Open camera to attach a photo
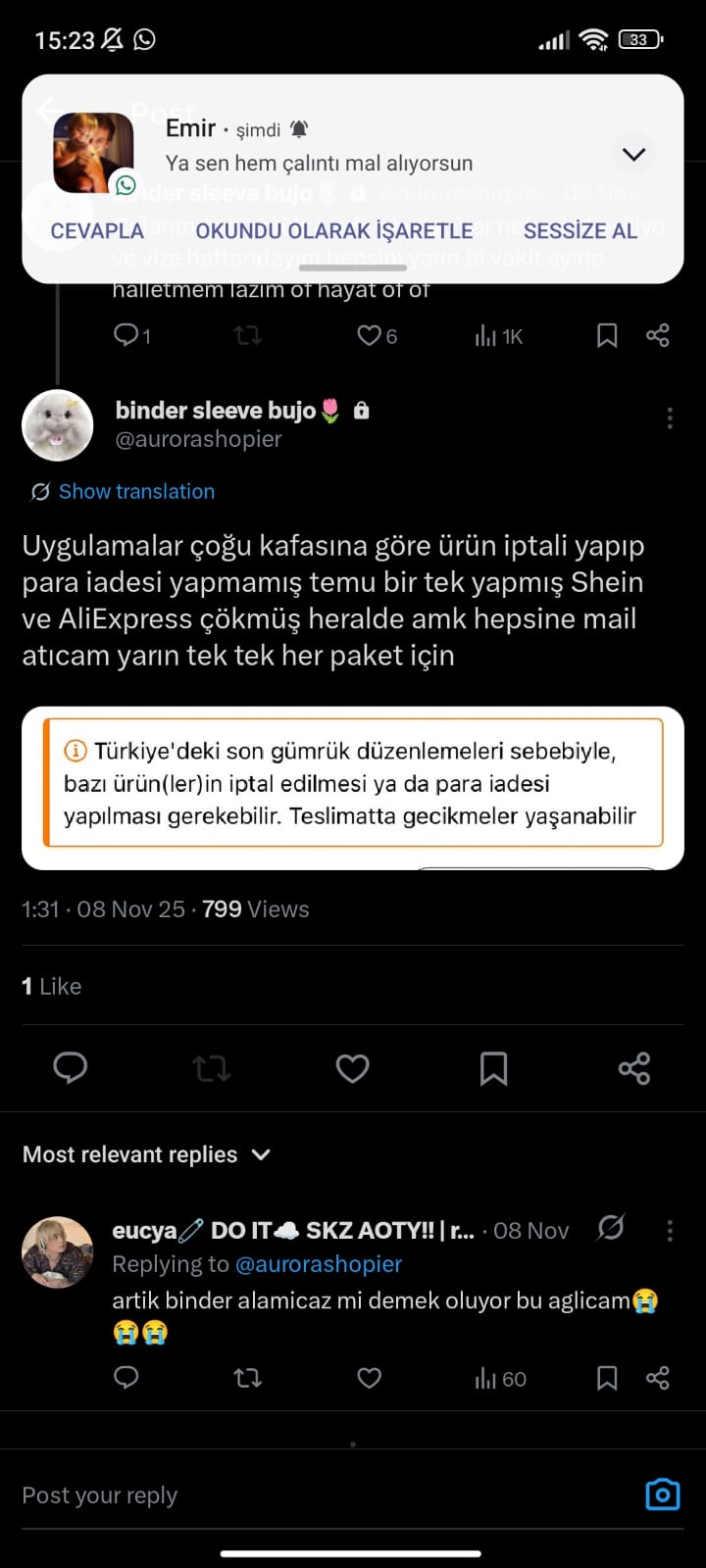The image size is (706, 1568). pos(662,1494)
